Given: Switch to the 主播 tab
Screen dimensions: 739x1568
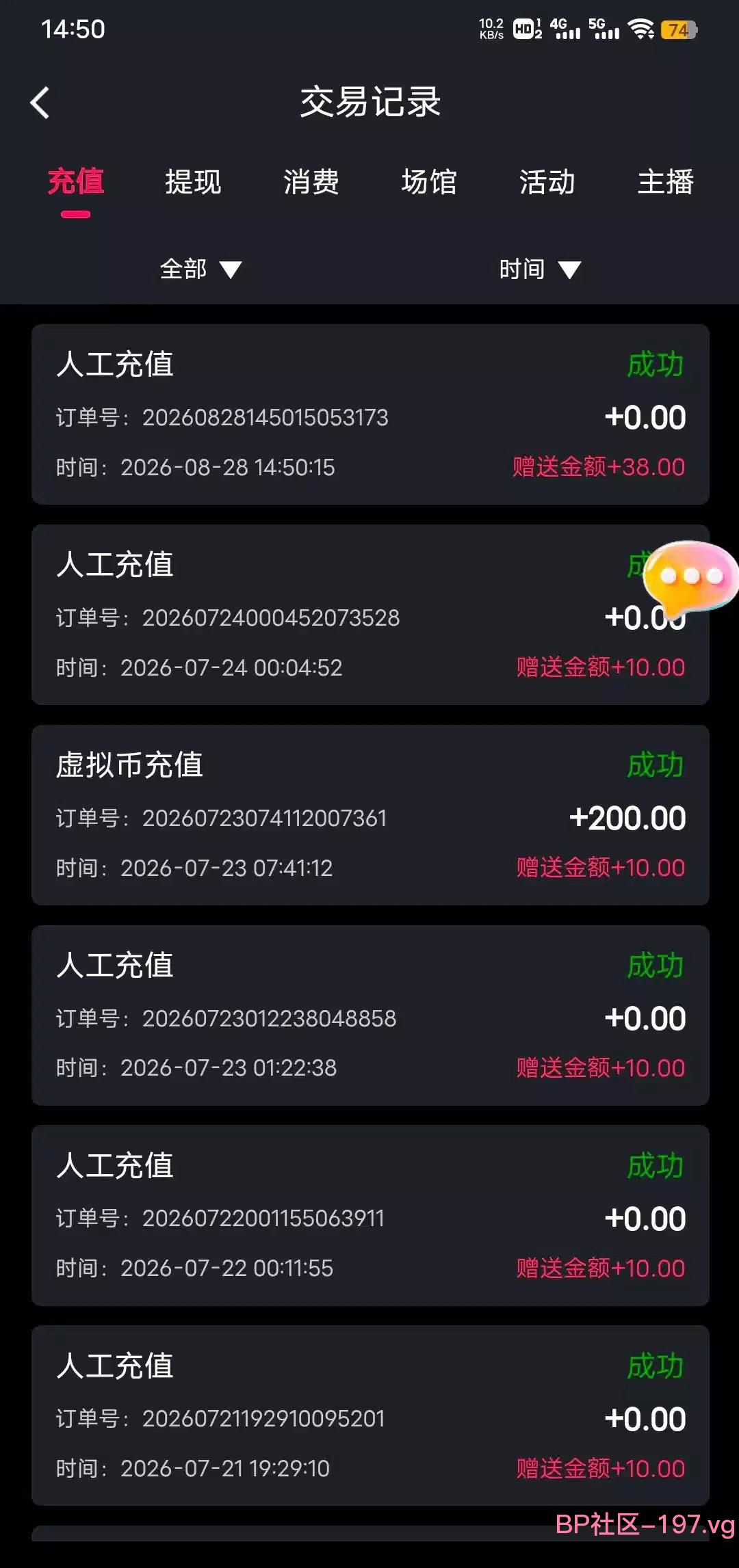Looking at the screenshot, I should [x=666, y=182].
